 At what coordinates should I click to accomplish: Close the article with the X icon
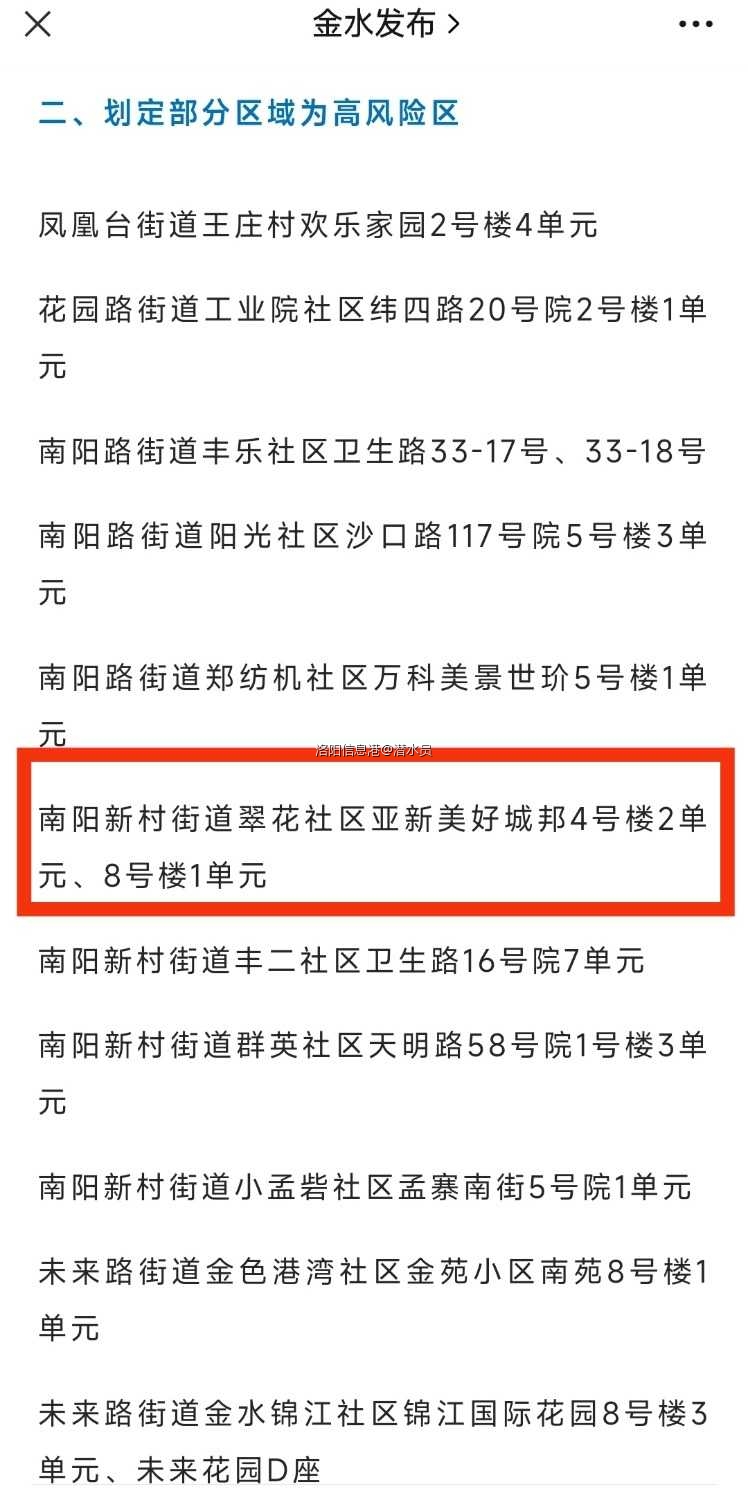37,25
